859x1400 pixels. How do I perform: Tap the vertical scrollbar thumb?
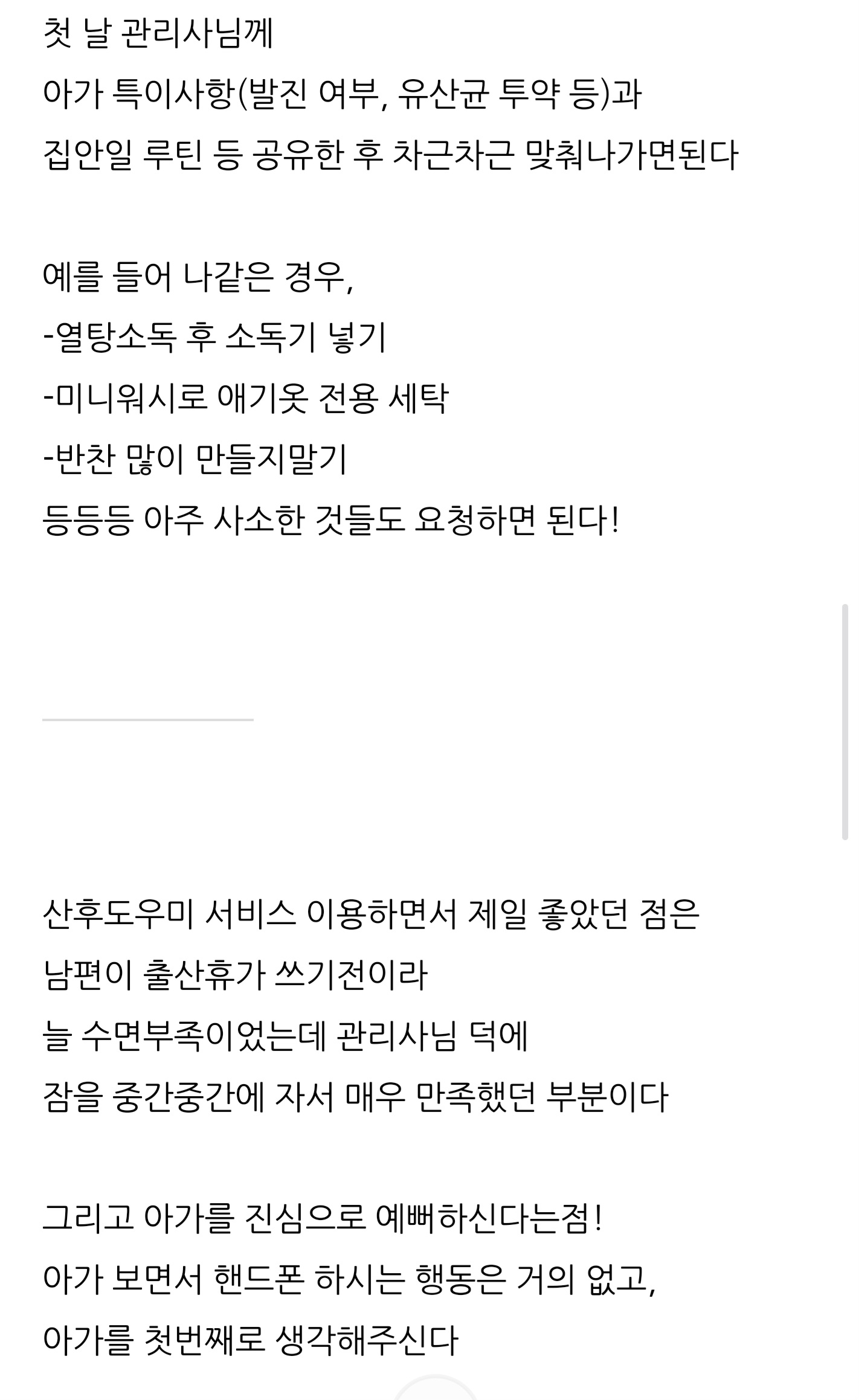tap(845, 721)
